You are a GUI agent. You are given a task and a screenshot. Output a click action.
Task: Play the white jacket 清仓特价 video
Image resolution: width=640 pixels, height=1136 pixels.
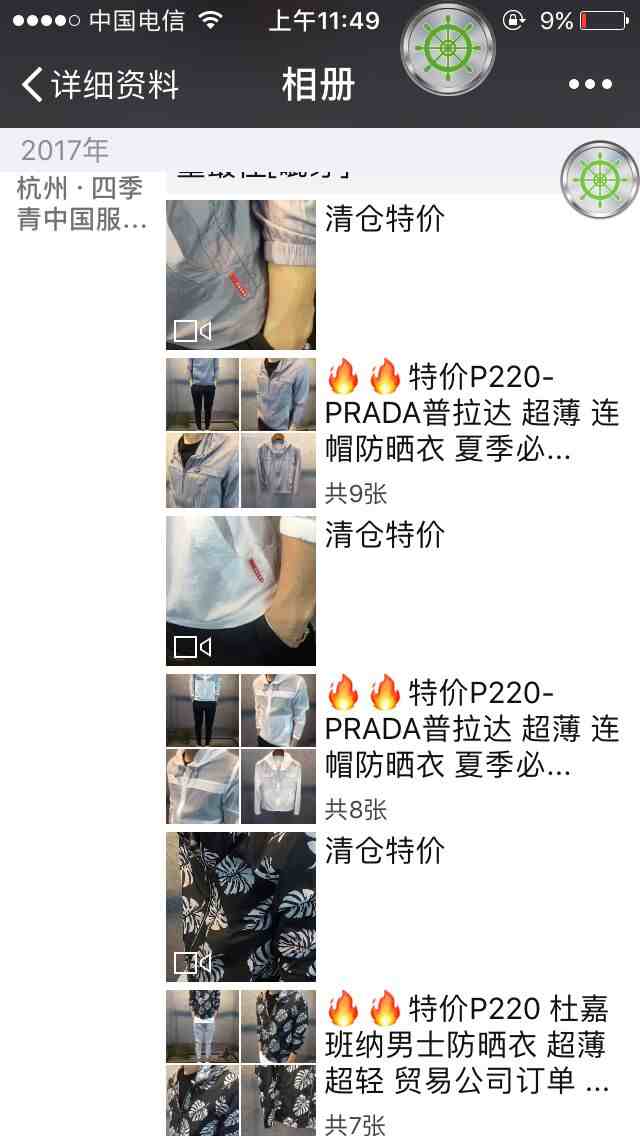point(241,591)
